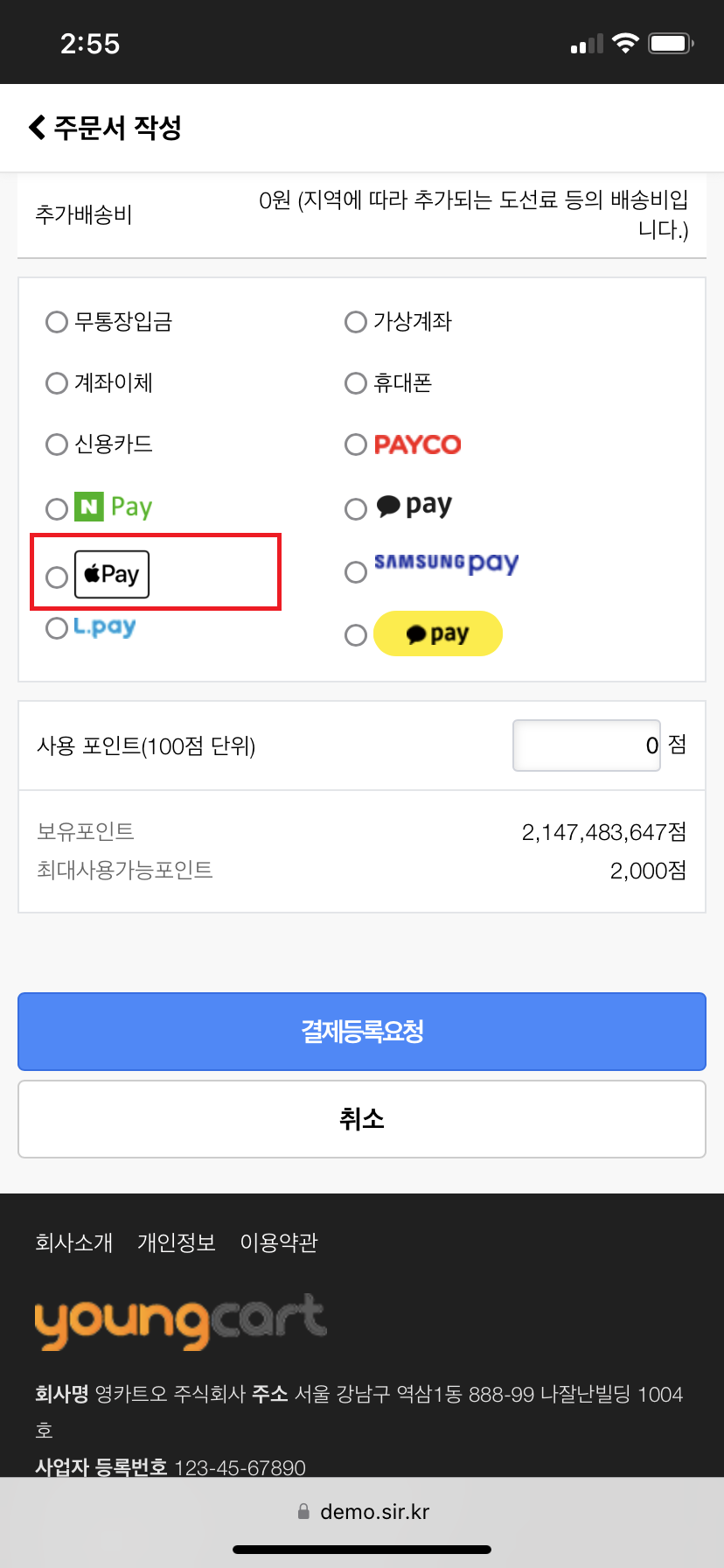Image resolution: width=724 pixels, height=1568 pixels.
Task: Select Apple Pay payment option
Action: 57,577
